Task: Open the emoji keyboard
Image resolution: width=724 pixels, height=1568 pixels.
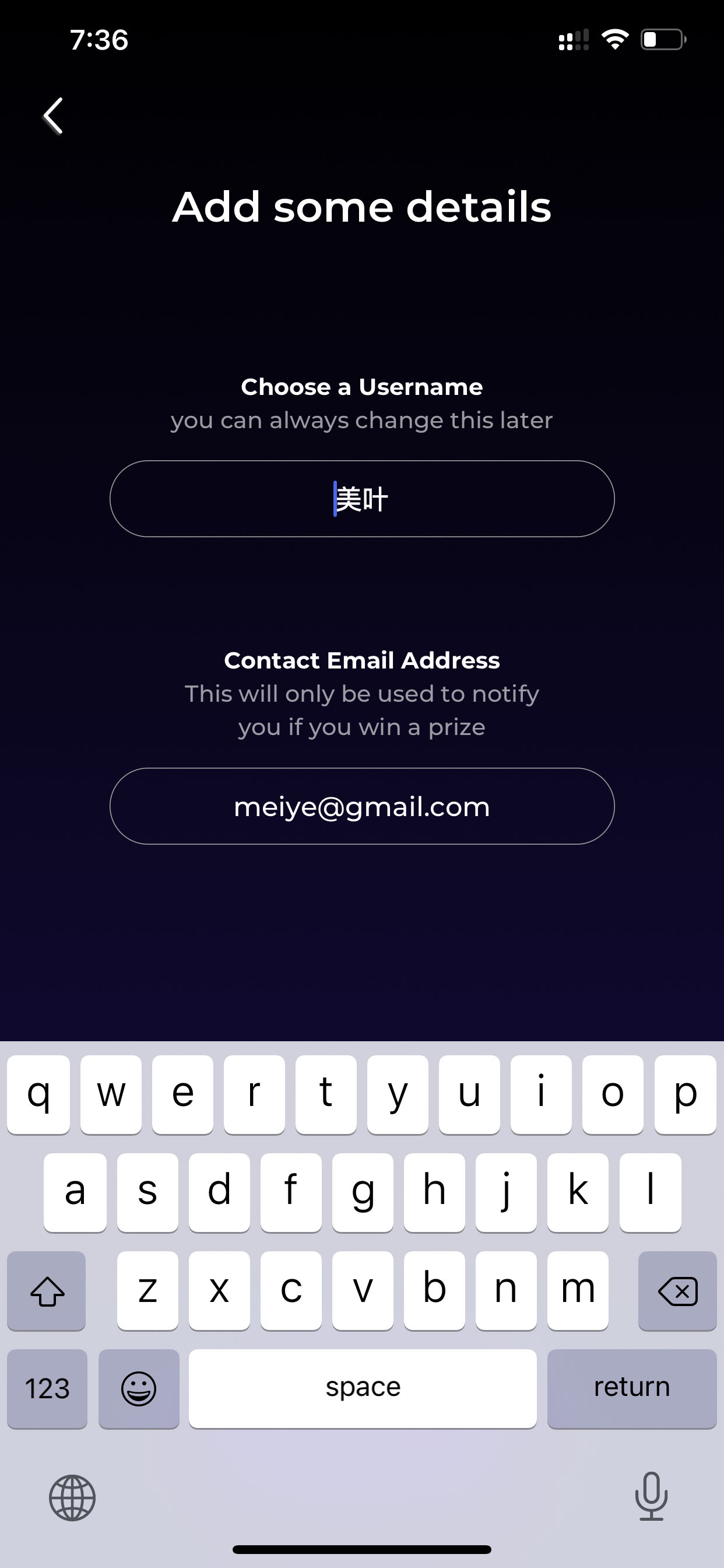Action: 139,1388
